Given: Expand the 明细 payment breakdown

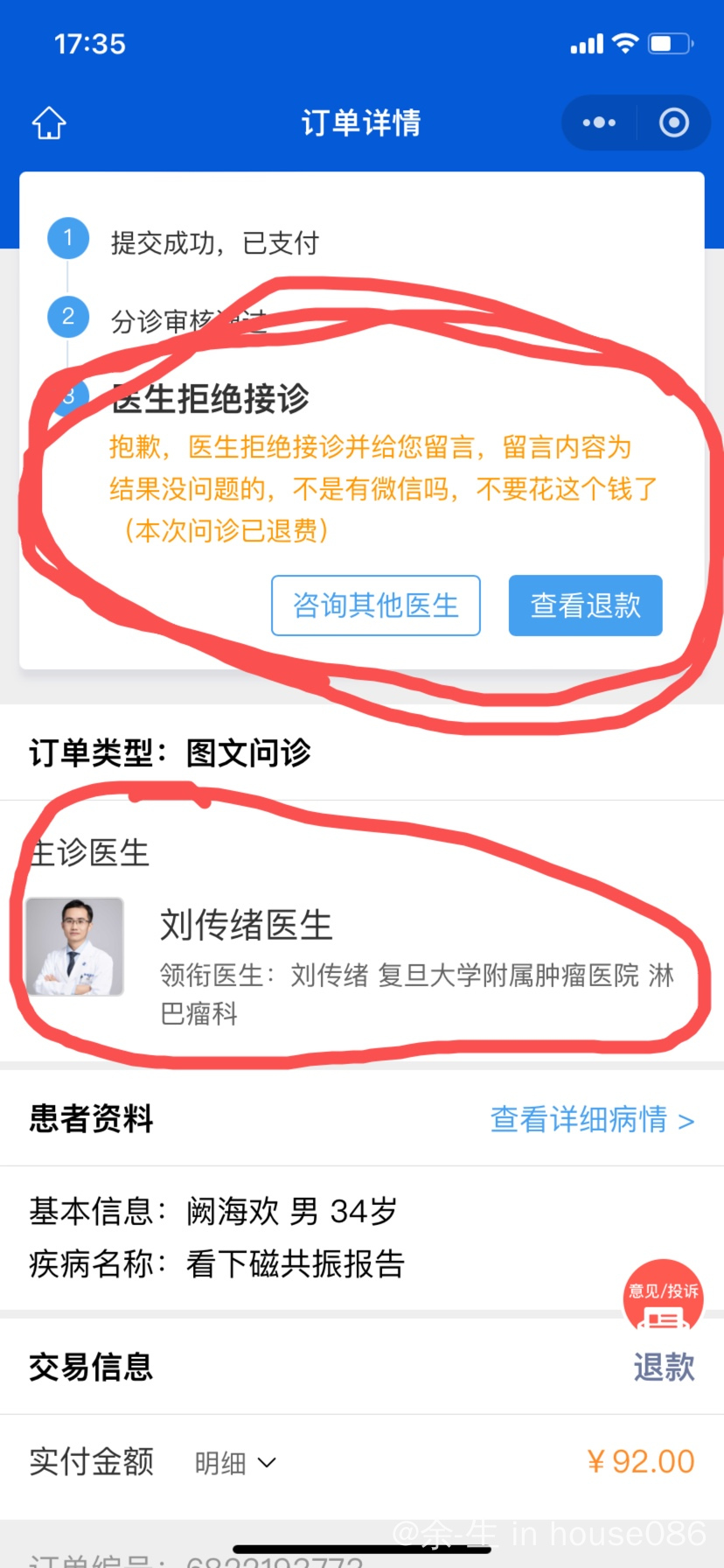Looking at the screenshot, I should tap(234, 1462).
